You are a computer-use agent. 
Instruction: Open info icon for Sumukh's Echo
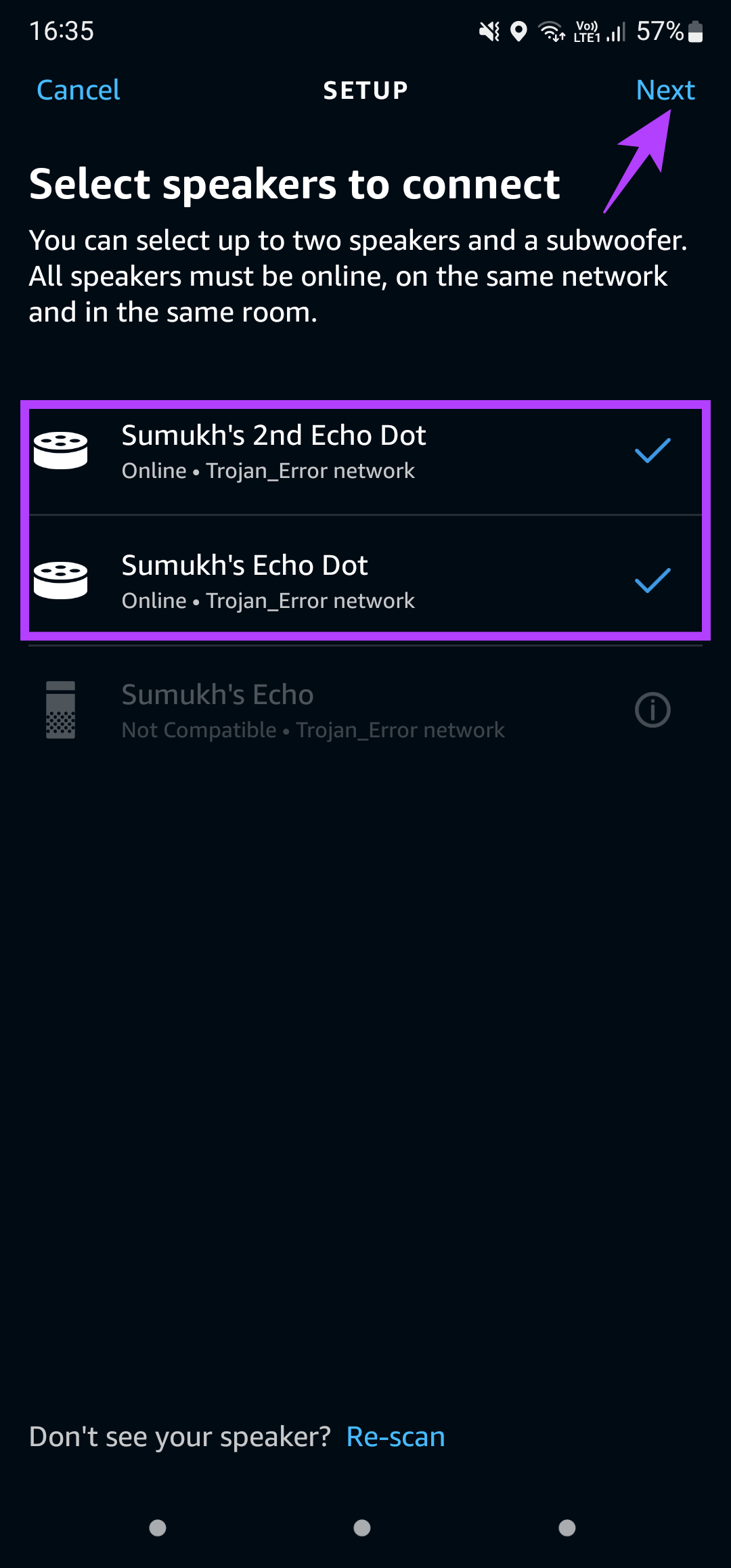pyautogui.click(x=652, y=710)
